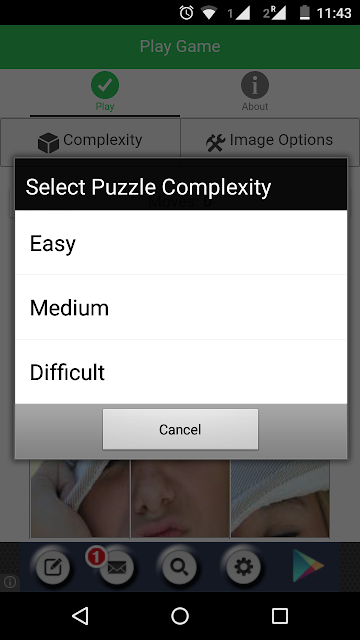This screenshot has height=640, width=360.
Task: Cancel the complexity dialog
Action: (180, 429)
